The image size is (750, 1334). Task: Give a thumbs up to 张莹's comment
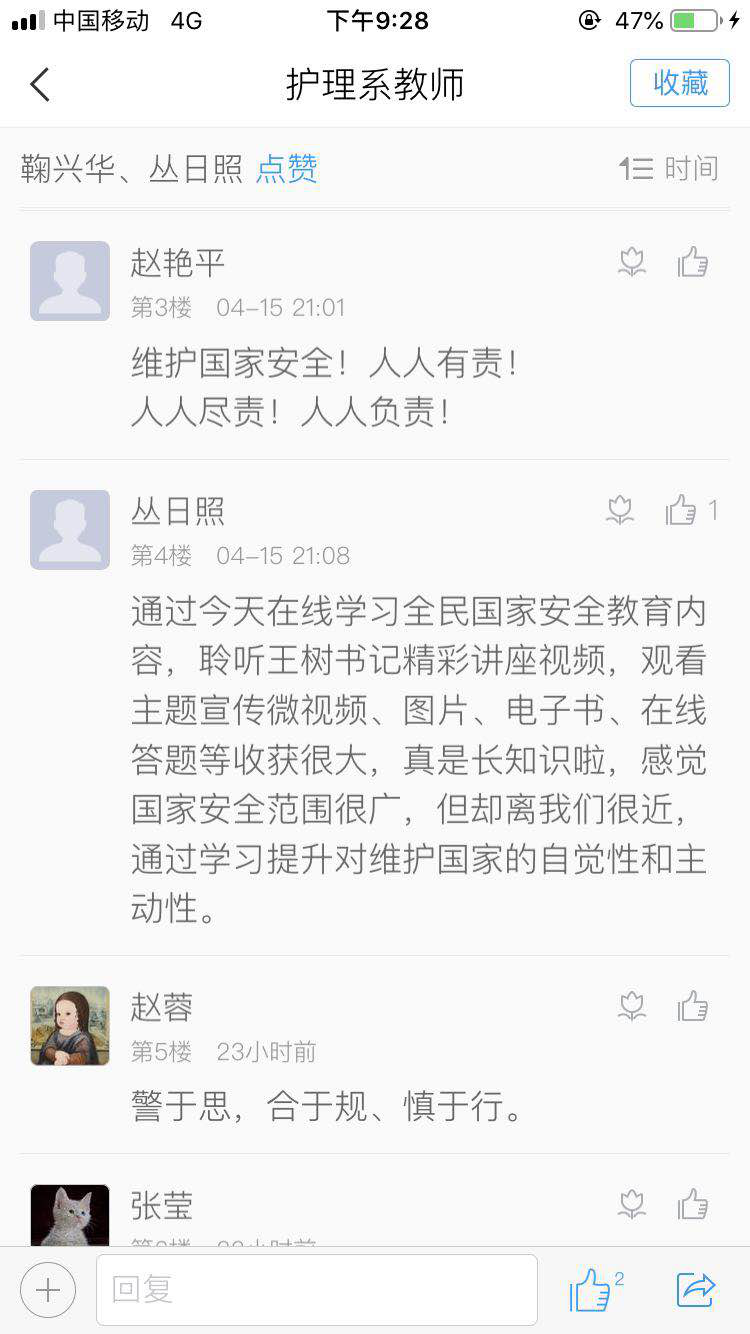coord(693,1205)
